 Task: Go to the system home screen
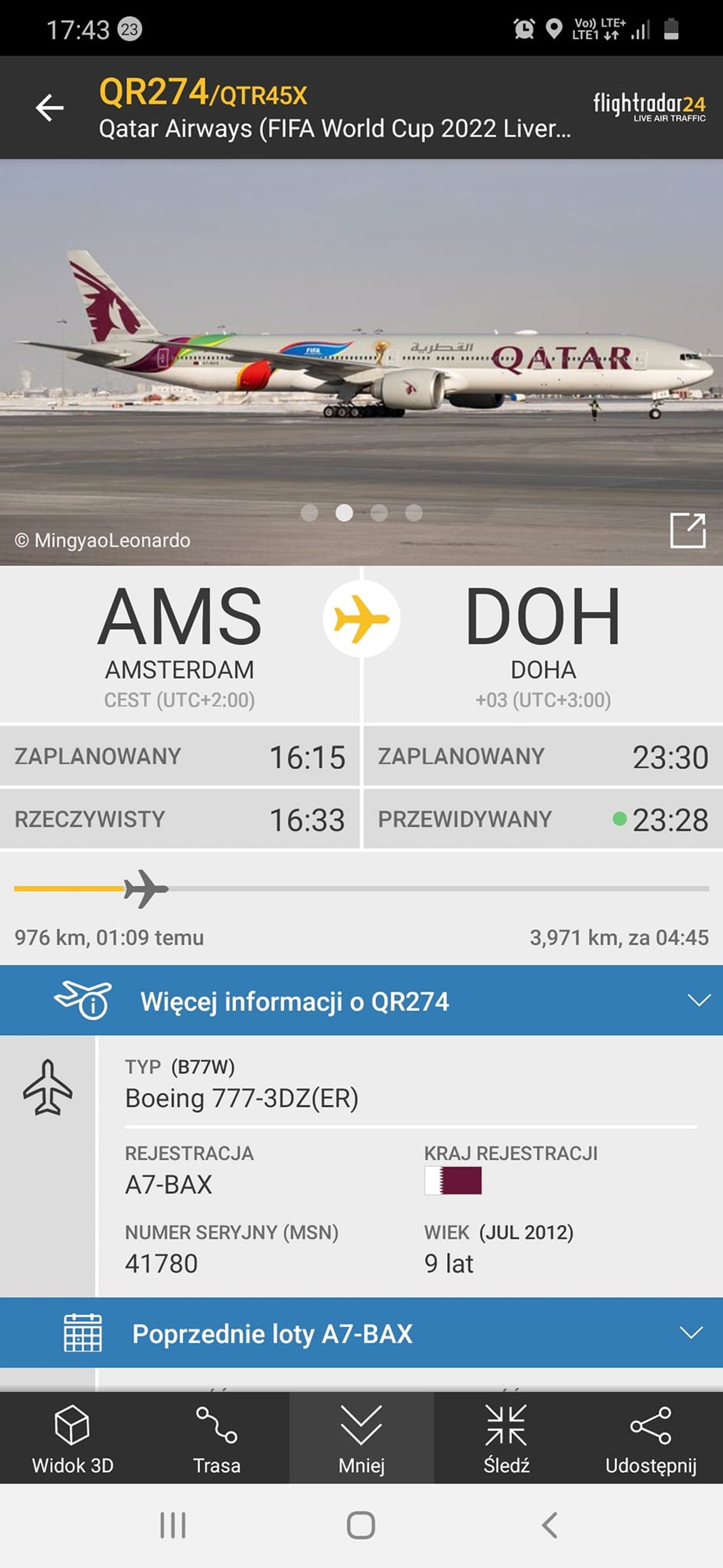click(361, 1525)
